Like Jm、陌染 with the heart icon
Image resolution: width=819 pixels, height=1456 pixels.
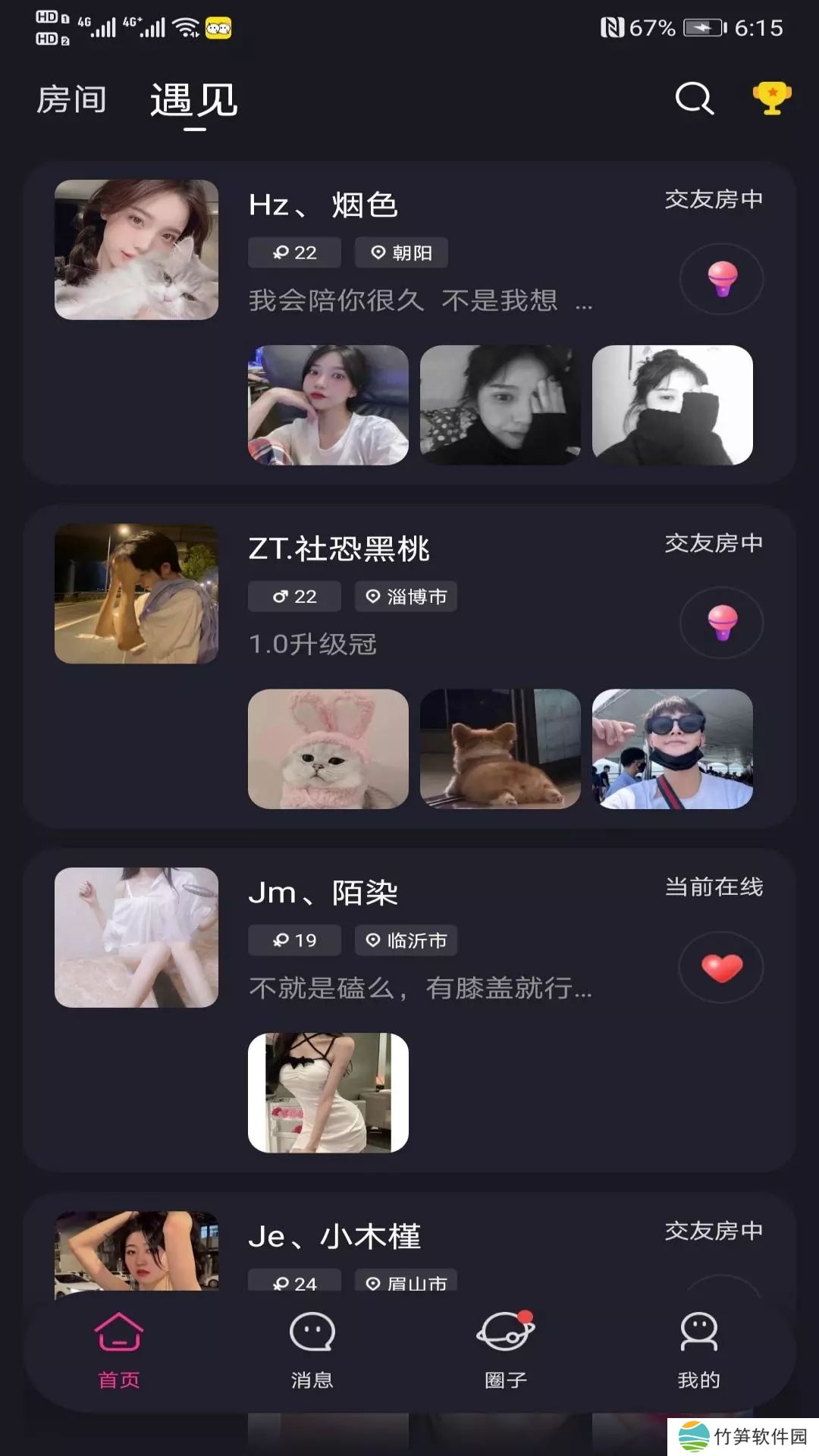(x=721, y=967)
